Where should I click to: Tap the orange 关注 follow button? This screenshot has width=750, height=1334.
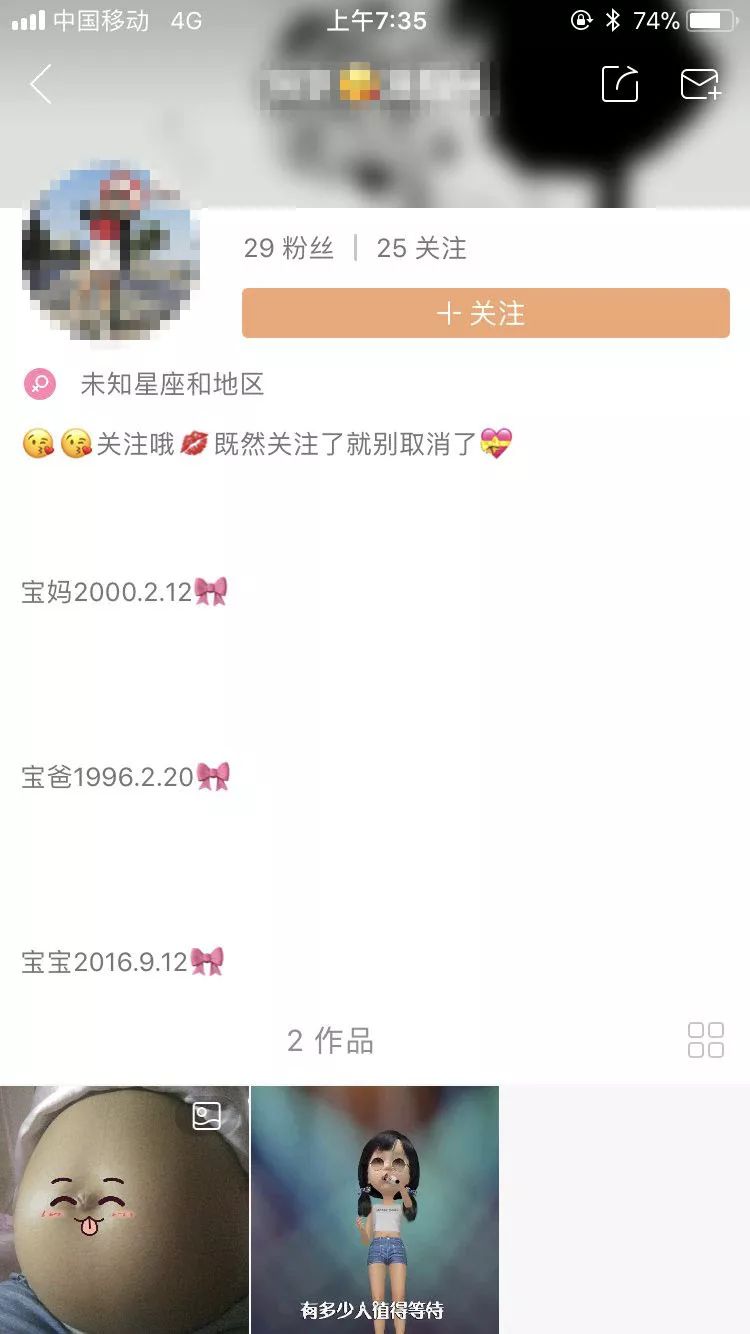485,313
